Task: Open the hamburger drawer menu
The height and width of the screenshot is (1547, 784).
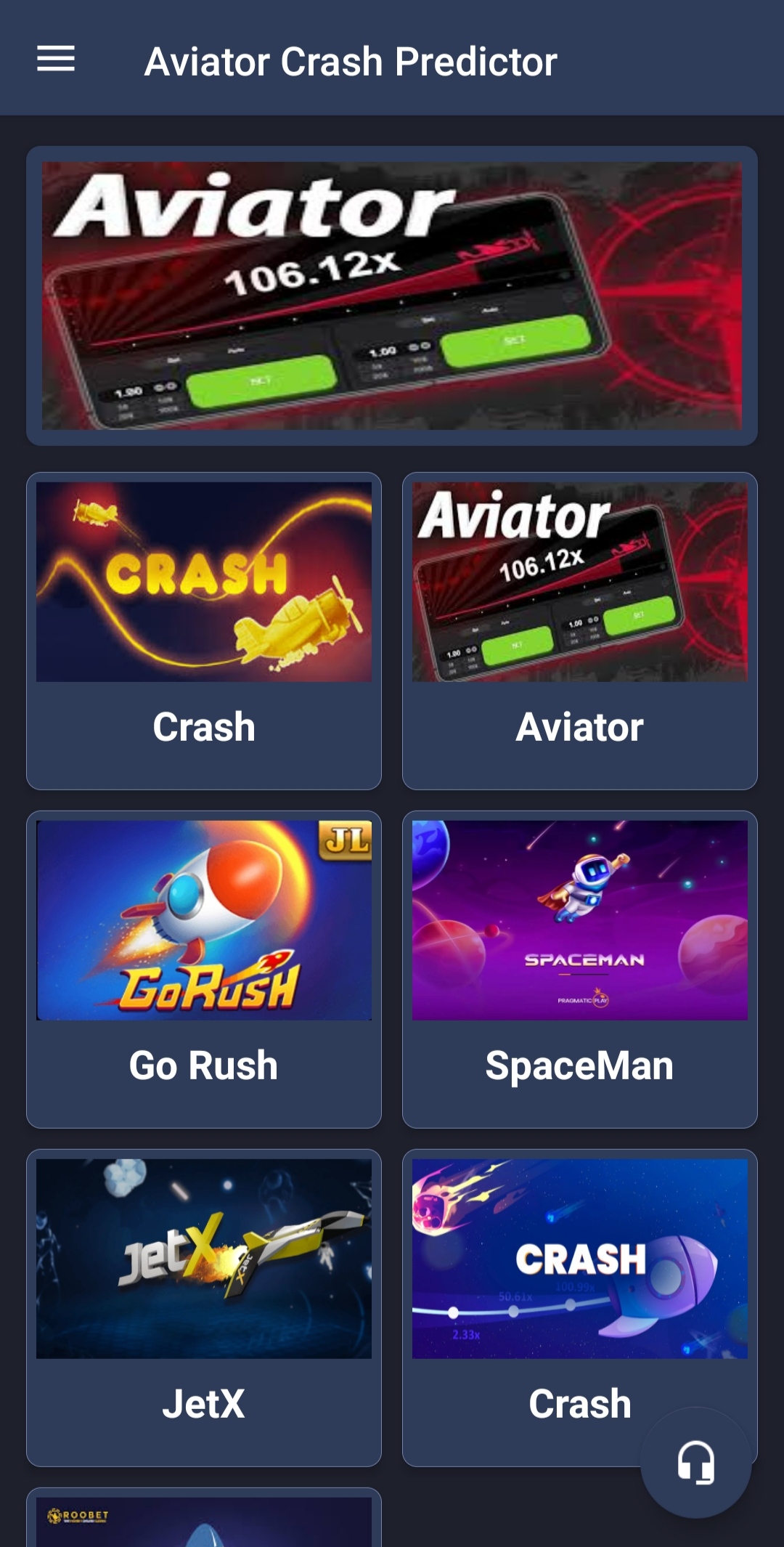Action: pos(56,59)
